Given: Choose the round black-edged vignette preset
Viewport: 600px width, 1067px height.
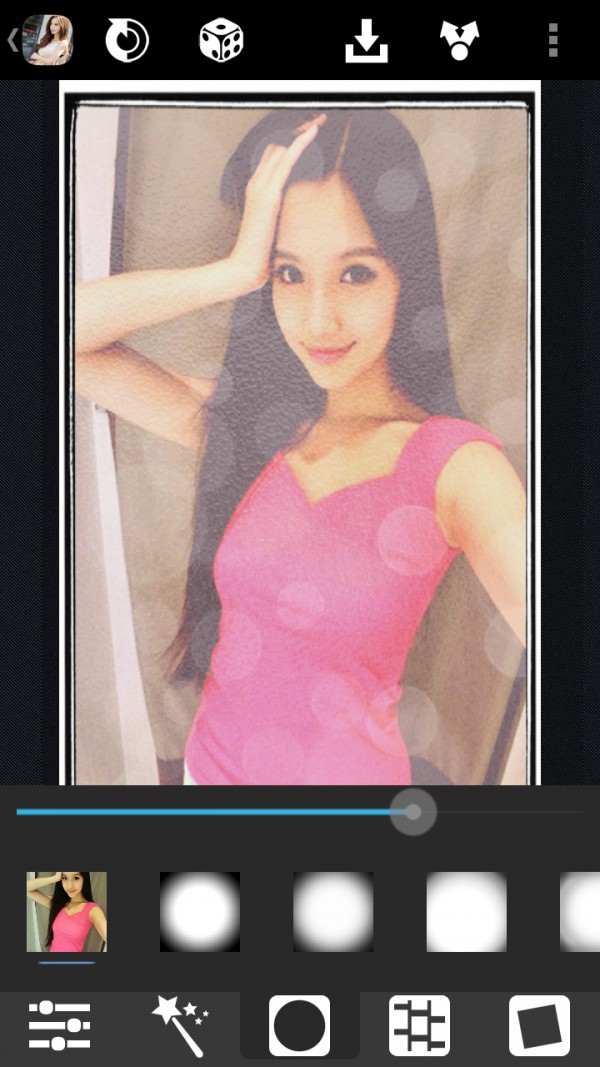Looking at the screenshot, I should tap(200, 911).
